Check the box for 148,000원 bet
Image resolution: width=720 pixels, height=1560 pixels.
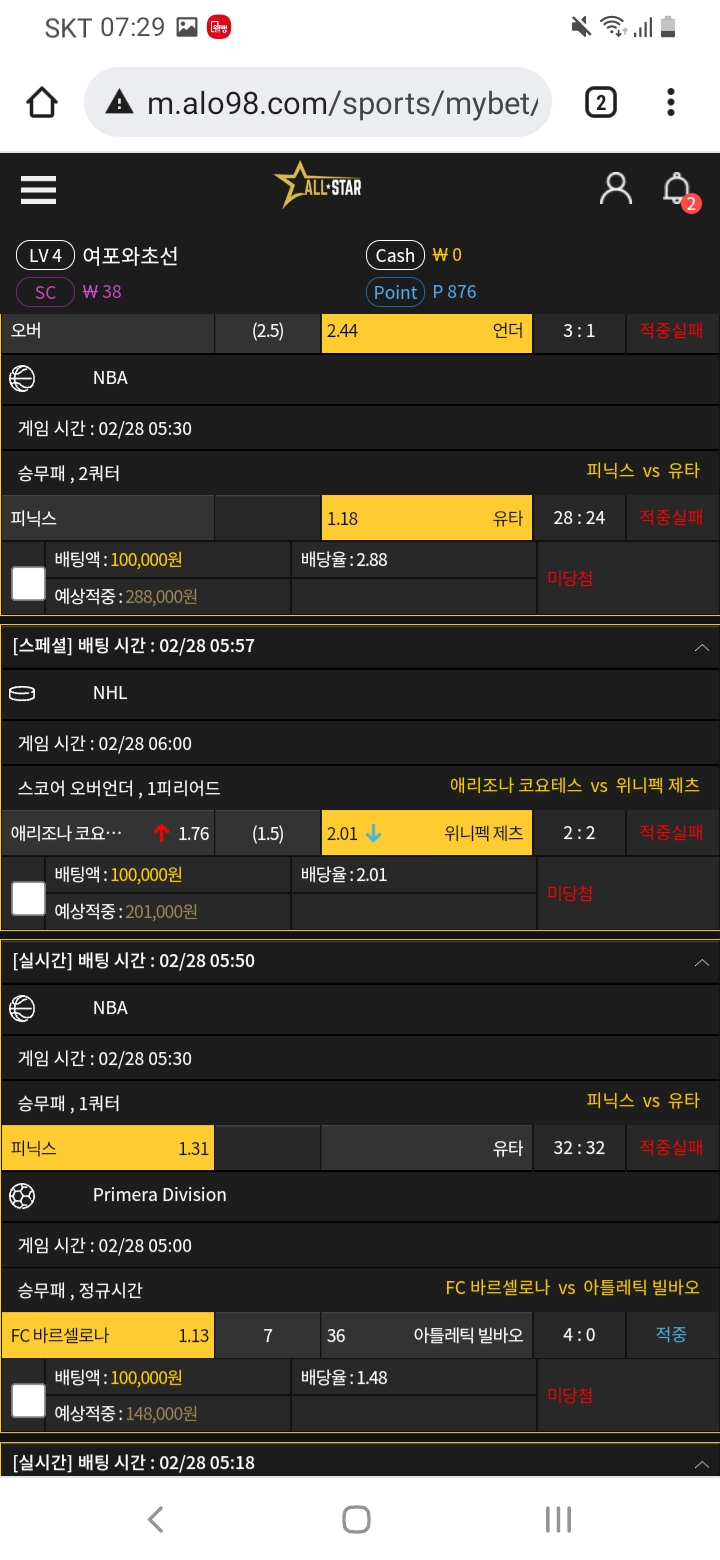(28, 1400)
